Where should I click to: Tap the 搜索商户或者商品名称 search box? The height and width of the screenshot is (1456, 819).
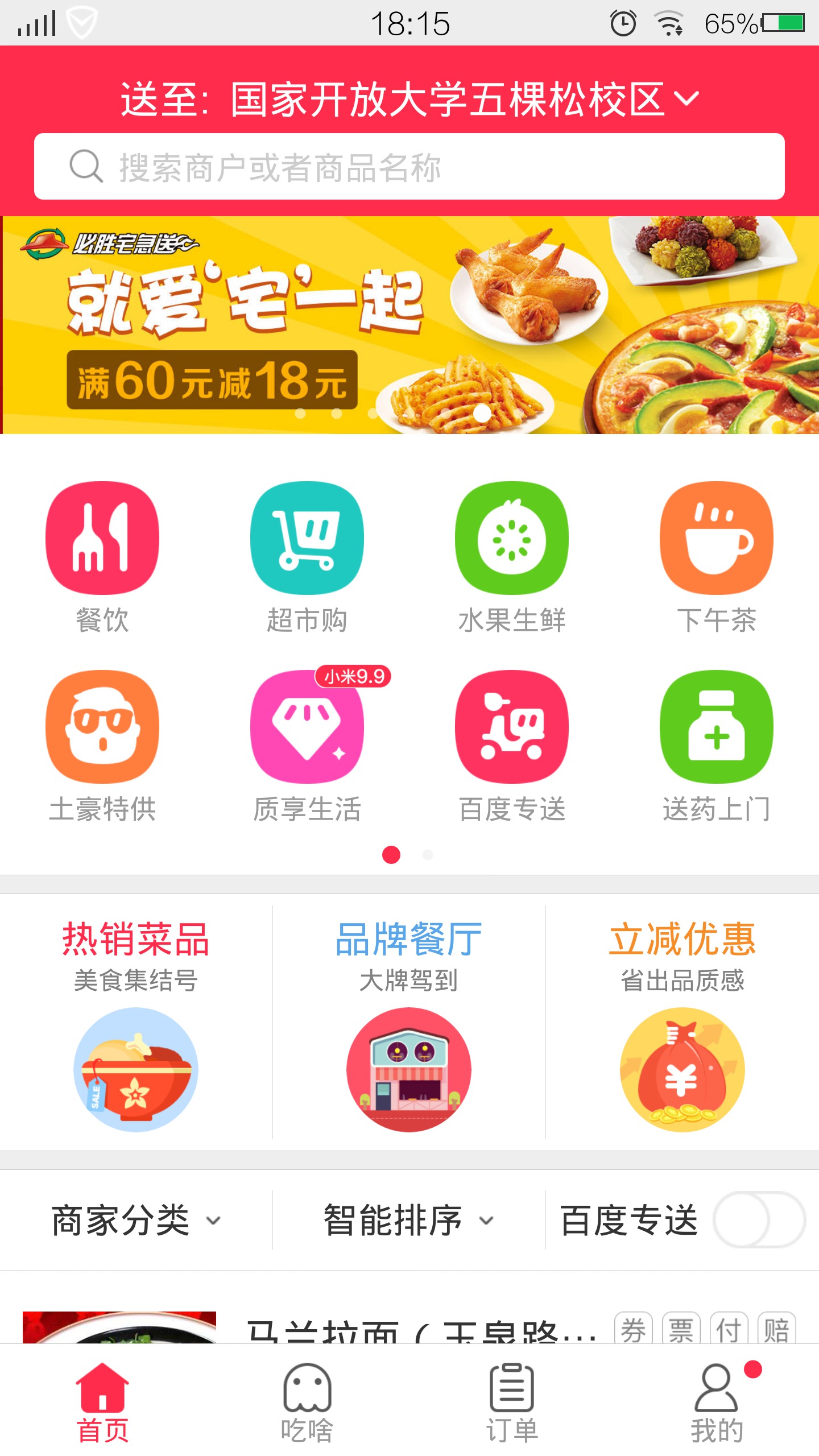[409, 167]
